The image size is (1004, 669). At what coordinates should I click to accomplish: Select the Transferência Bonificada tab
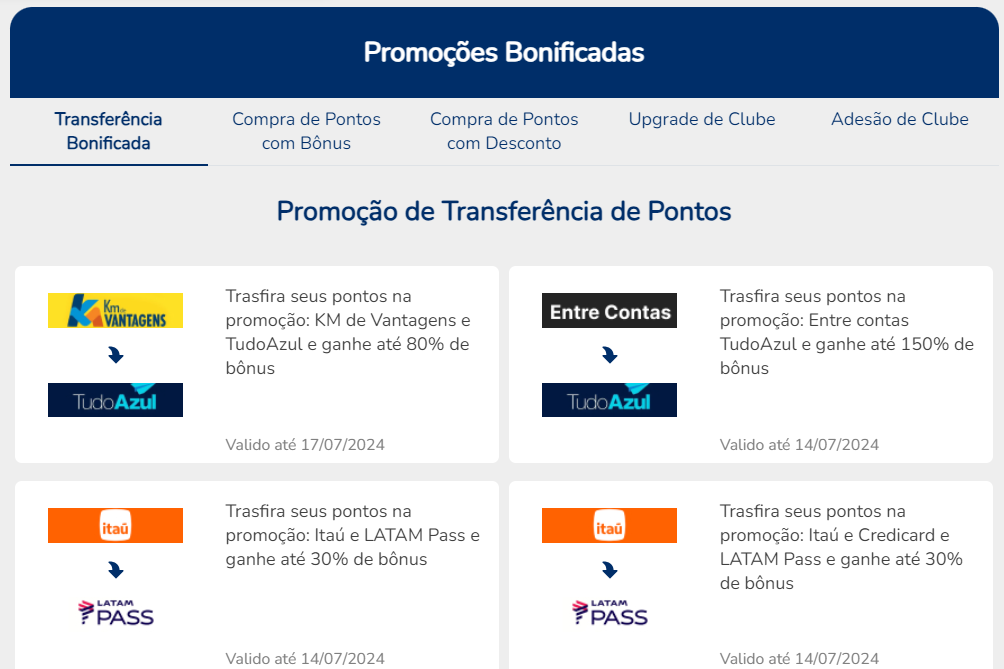108,131
